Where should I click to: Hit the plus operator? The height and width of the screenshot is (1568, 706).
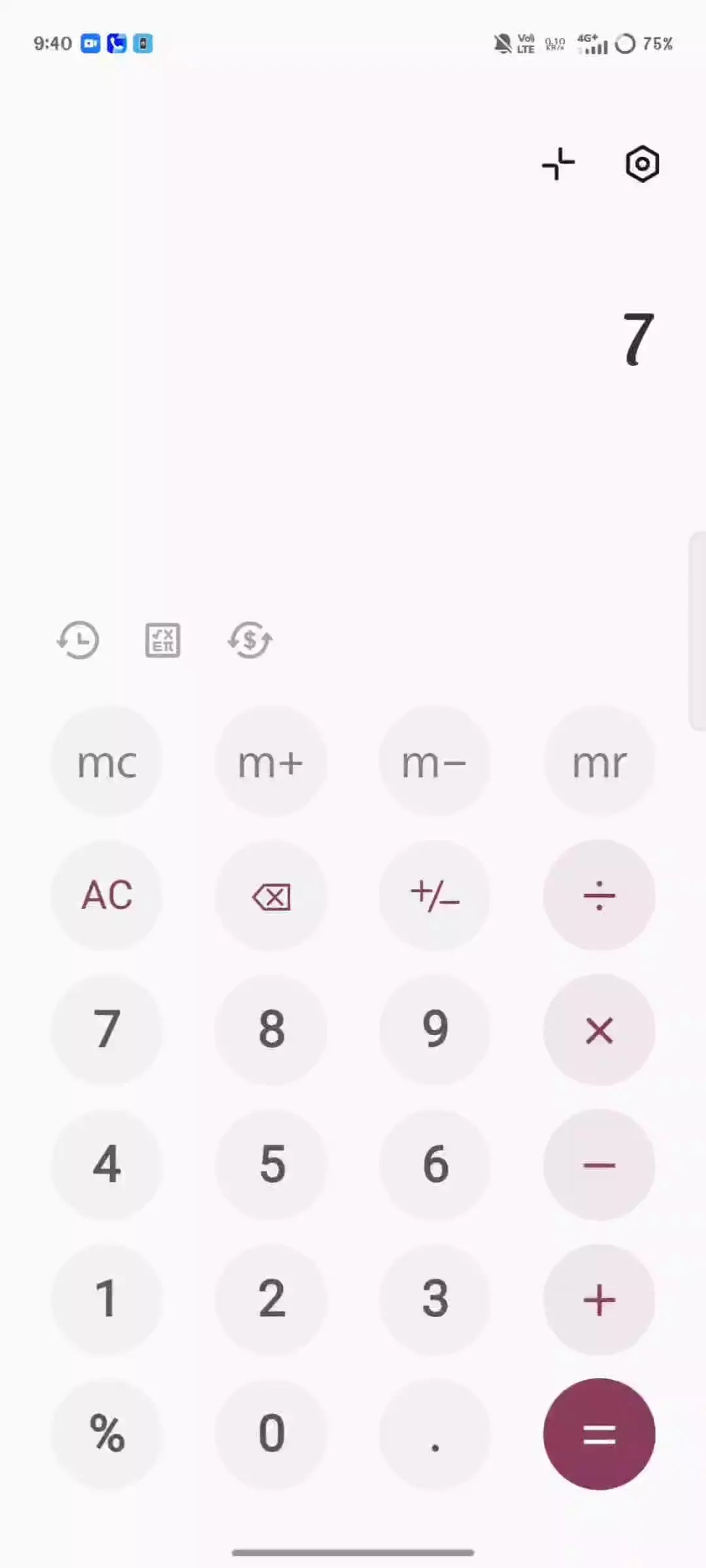click(x=599, y=1299)
